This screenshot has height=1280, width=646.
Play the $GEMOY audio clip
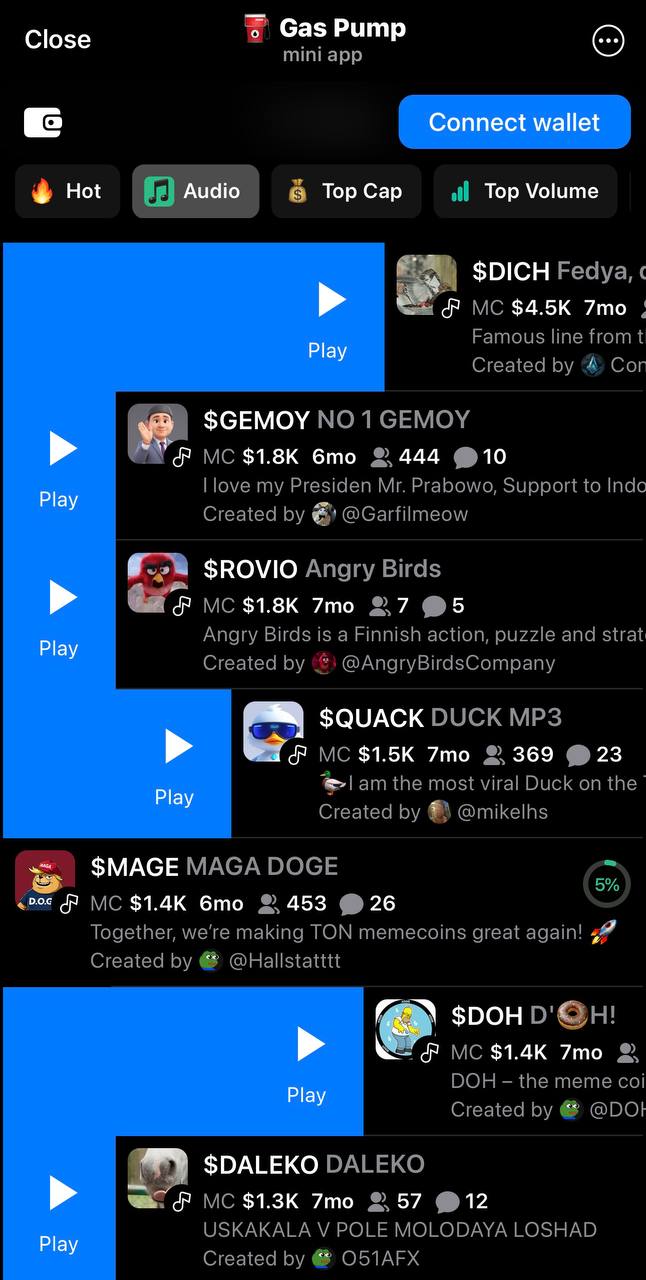coord(60,466)
